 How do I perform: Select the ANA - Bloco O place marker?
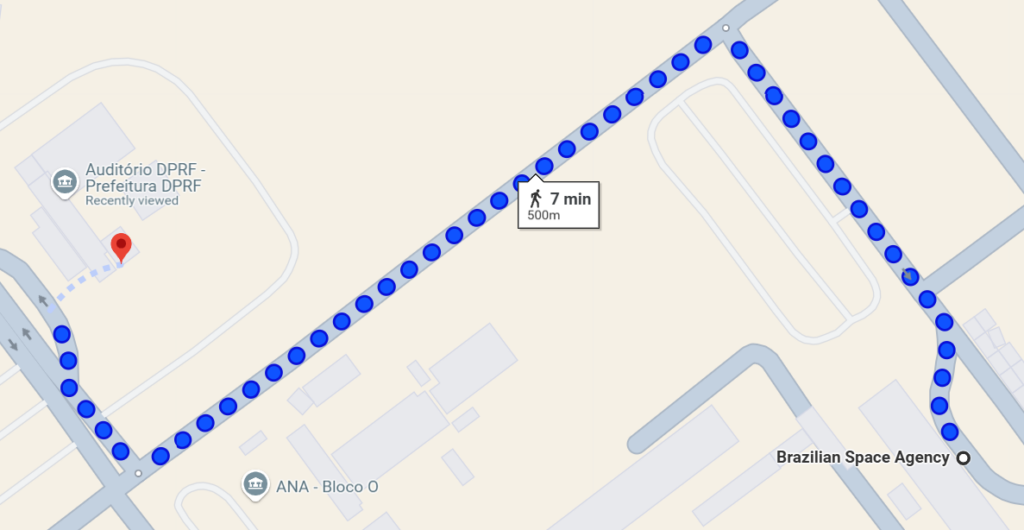256,484
